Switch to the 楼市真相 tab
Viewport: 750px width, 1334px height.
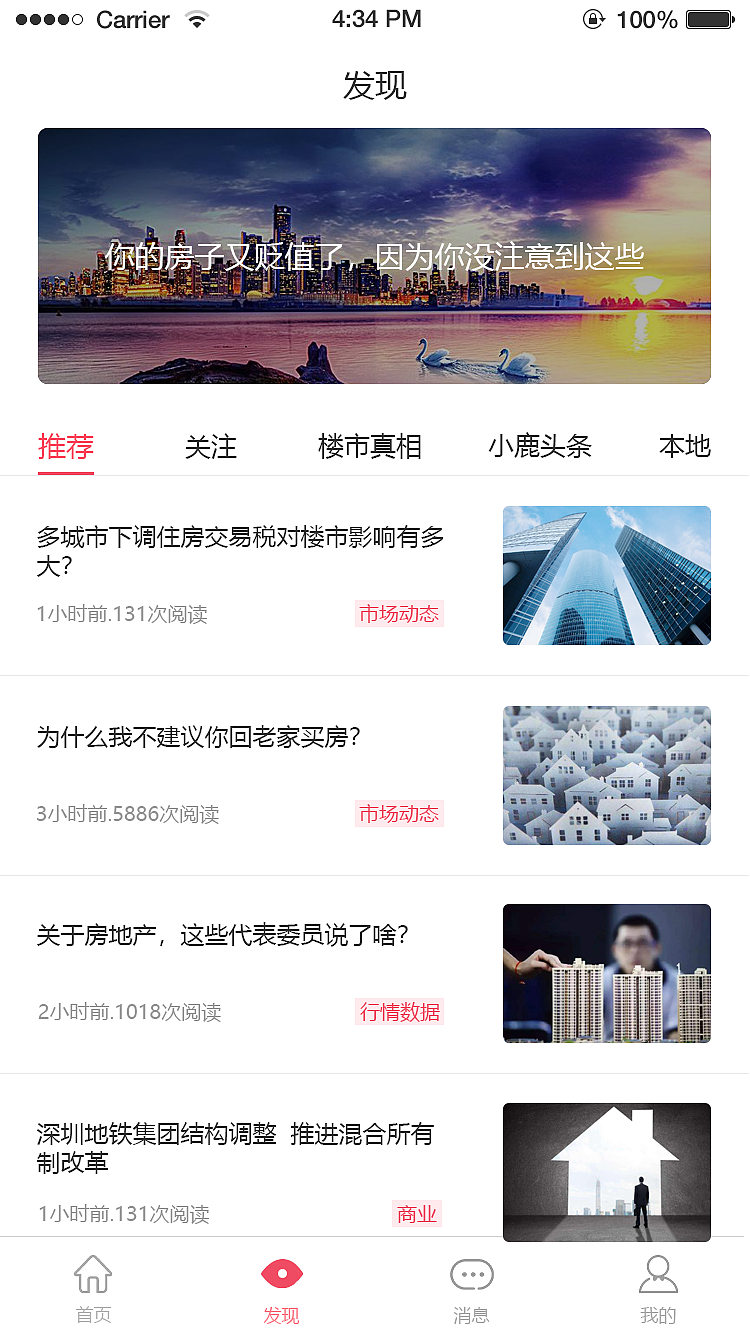click(371, 448)
